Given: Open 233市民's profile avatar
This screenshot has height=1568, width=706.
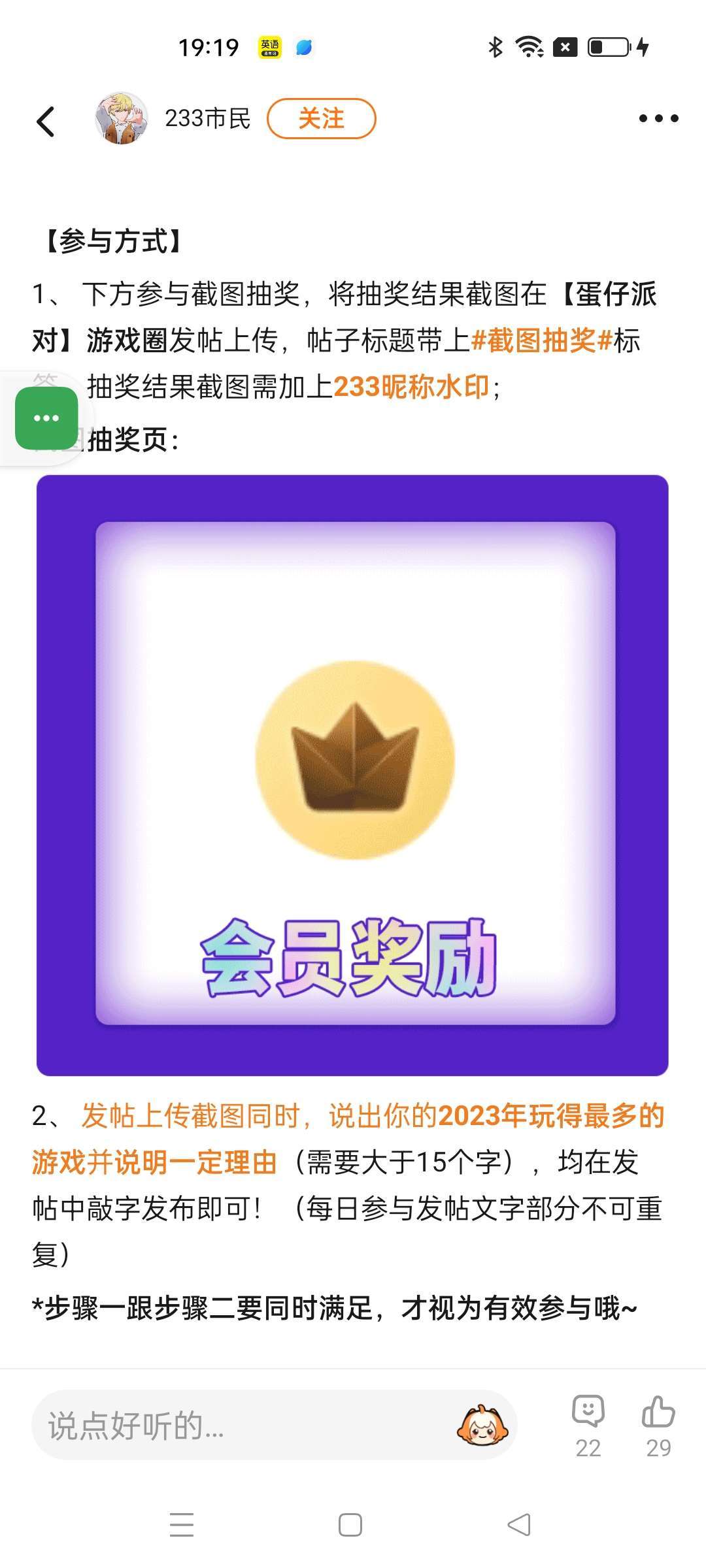Looking at the screenshot, I should (x=122, y=118).
